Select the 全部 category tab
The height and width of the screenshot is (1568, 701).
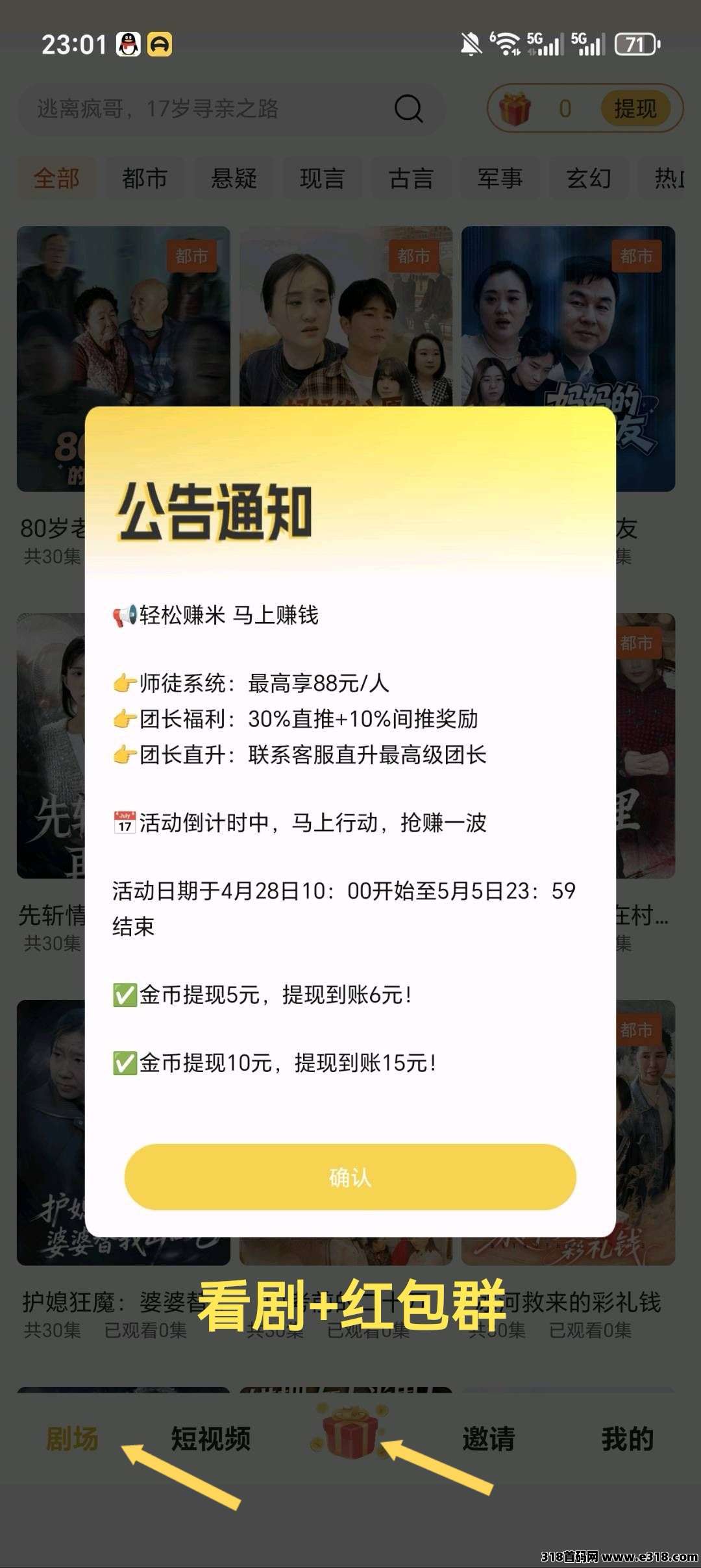(x=56, y=178)
